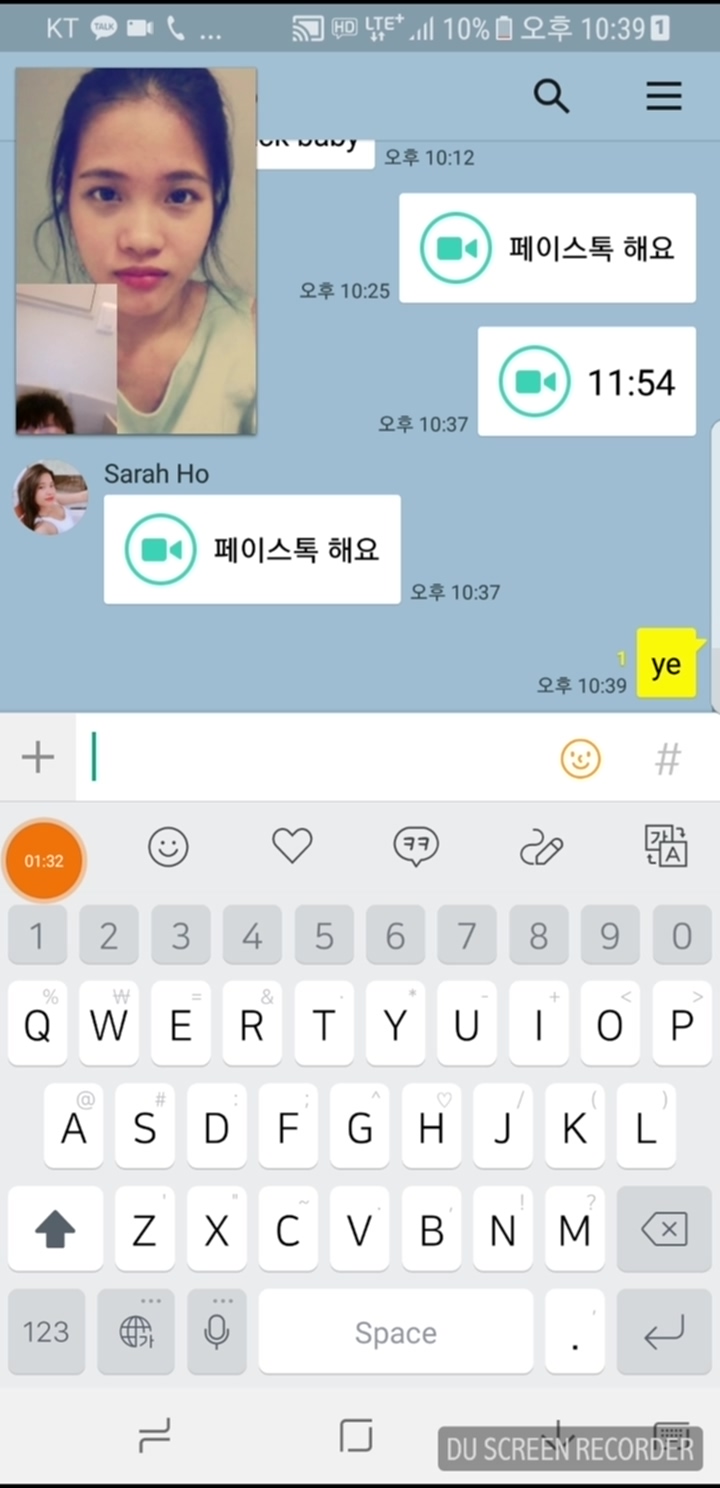Viewport: 720px width, 1488px height.
Task: Tap the backspace key
Action: coord(663,1229)
